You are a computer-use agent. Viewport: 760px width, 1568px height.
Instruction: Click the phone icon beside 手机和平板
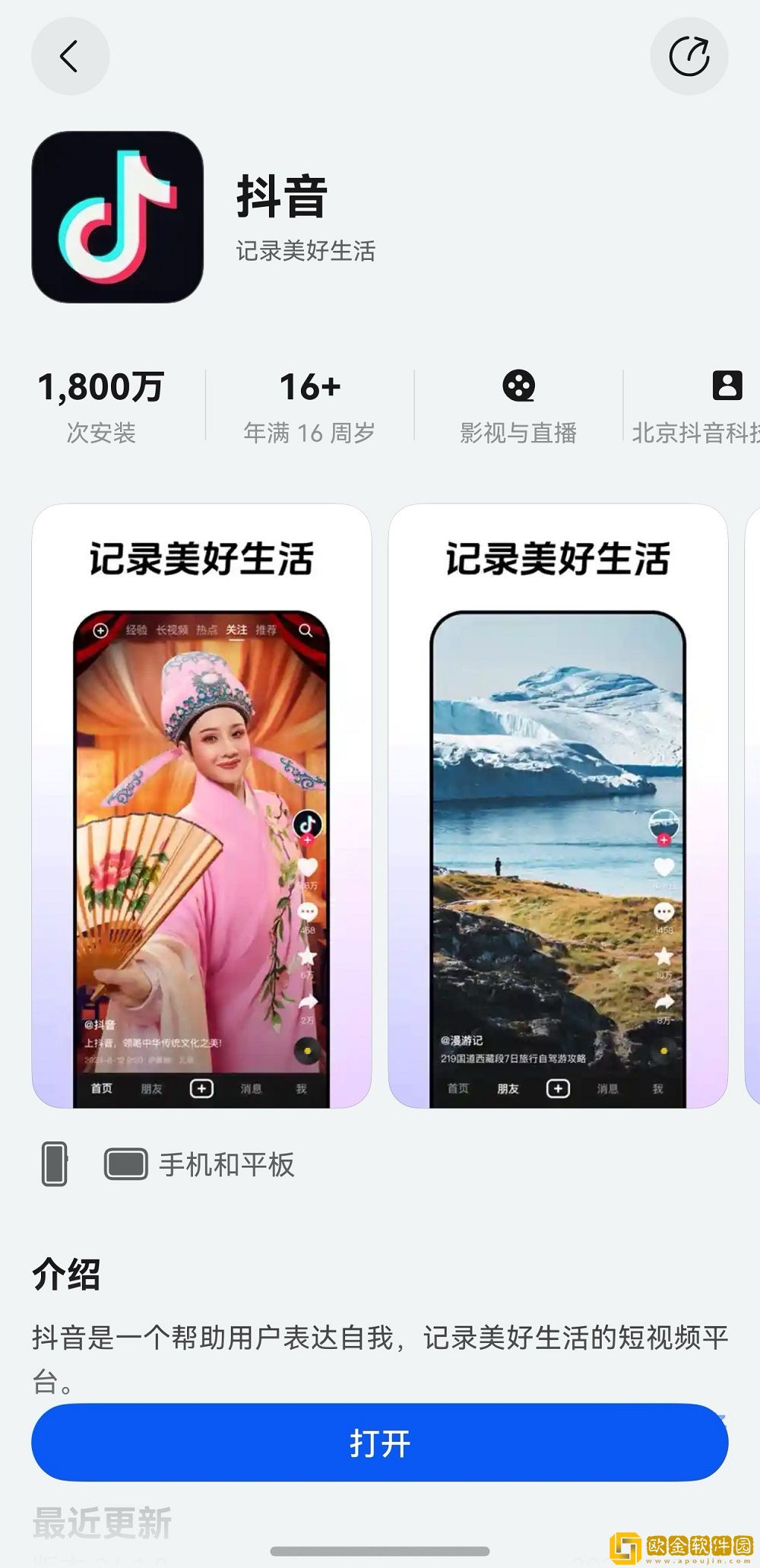[x=54, y=1163]
